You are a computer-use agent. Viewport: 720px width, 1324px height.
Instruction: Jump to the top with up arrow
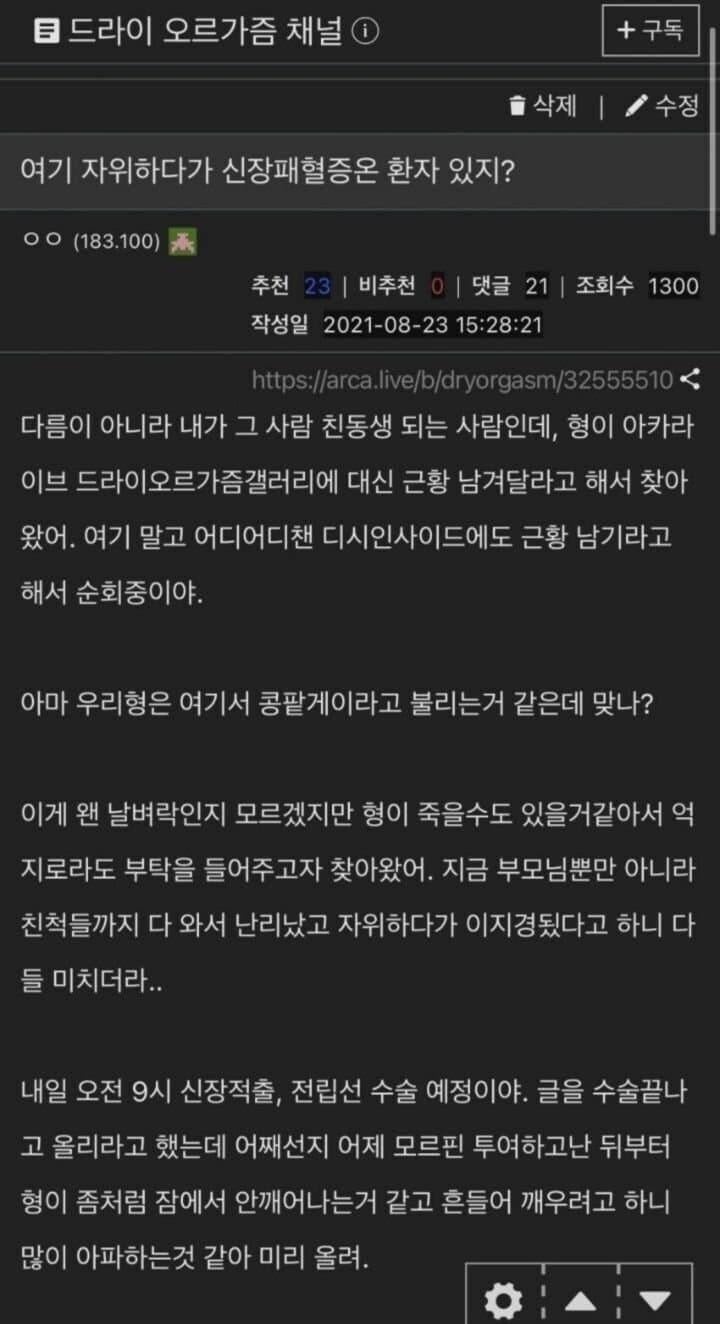[x=580, y=1300]
